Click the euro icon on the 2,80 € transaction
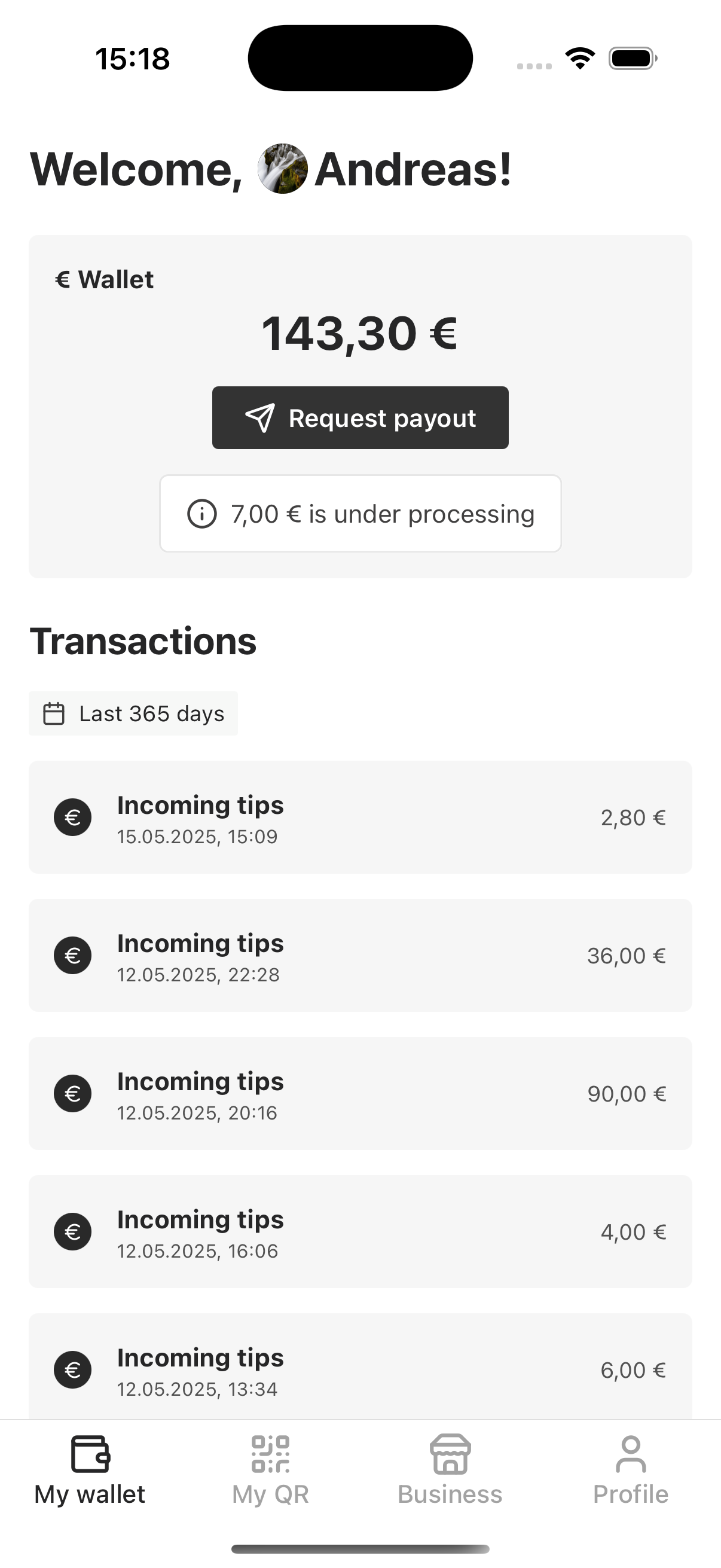721x1568 pixels. point(73,817)
